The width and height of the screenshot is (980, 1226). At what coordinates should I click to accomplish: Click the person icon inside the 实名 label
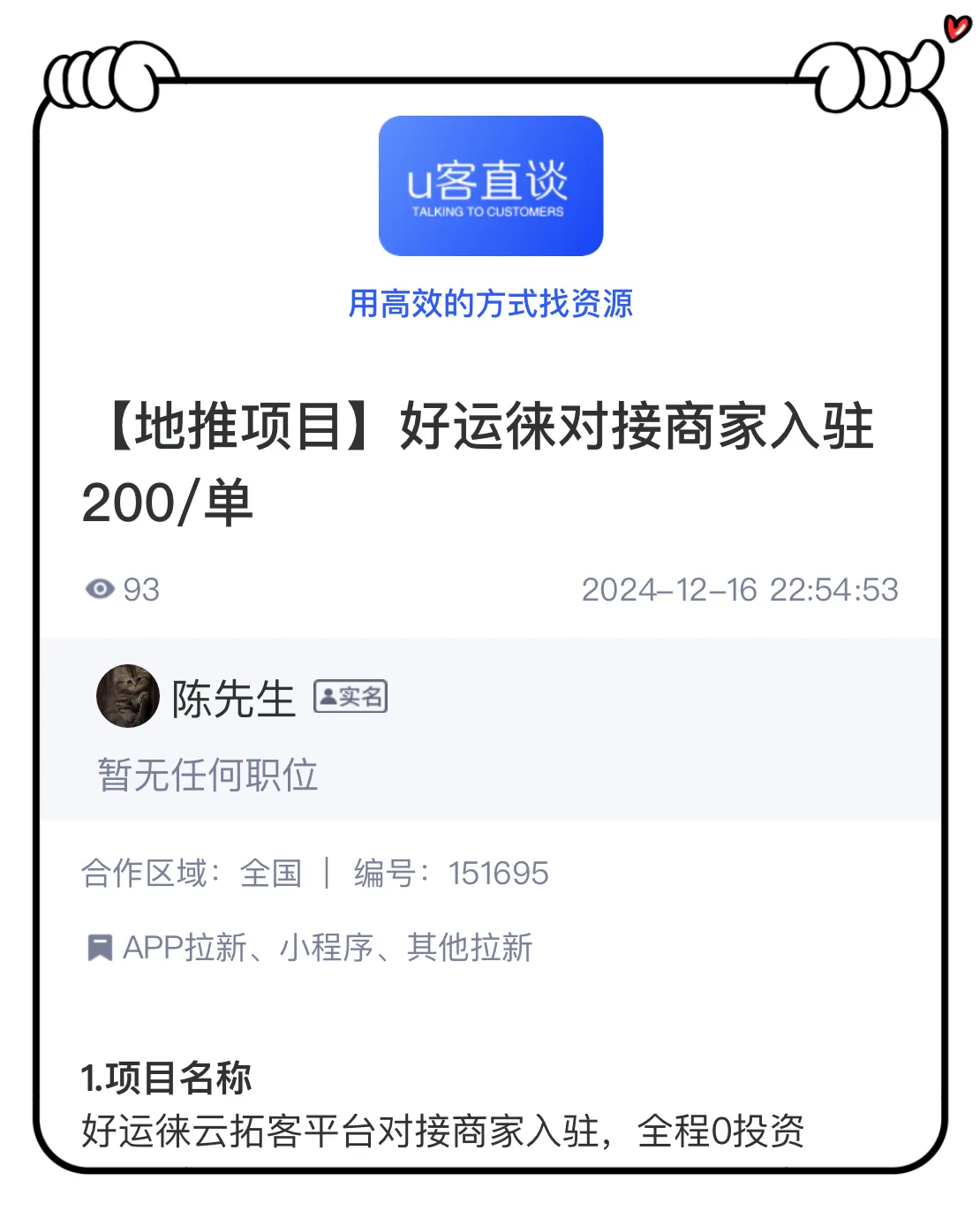328,697
